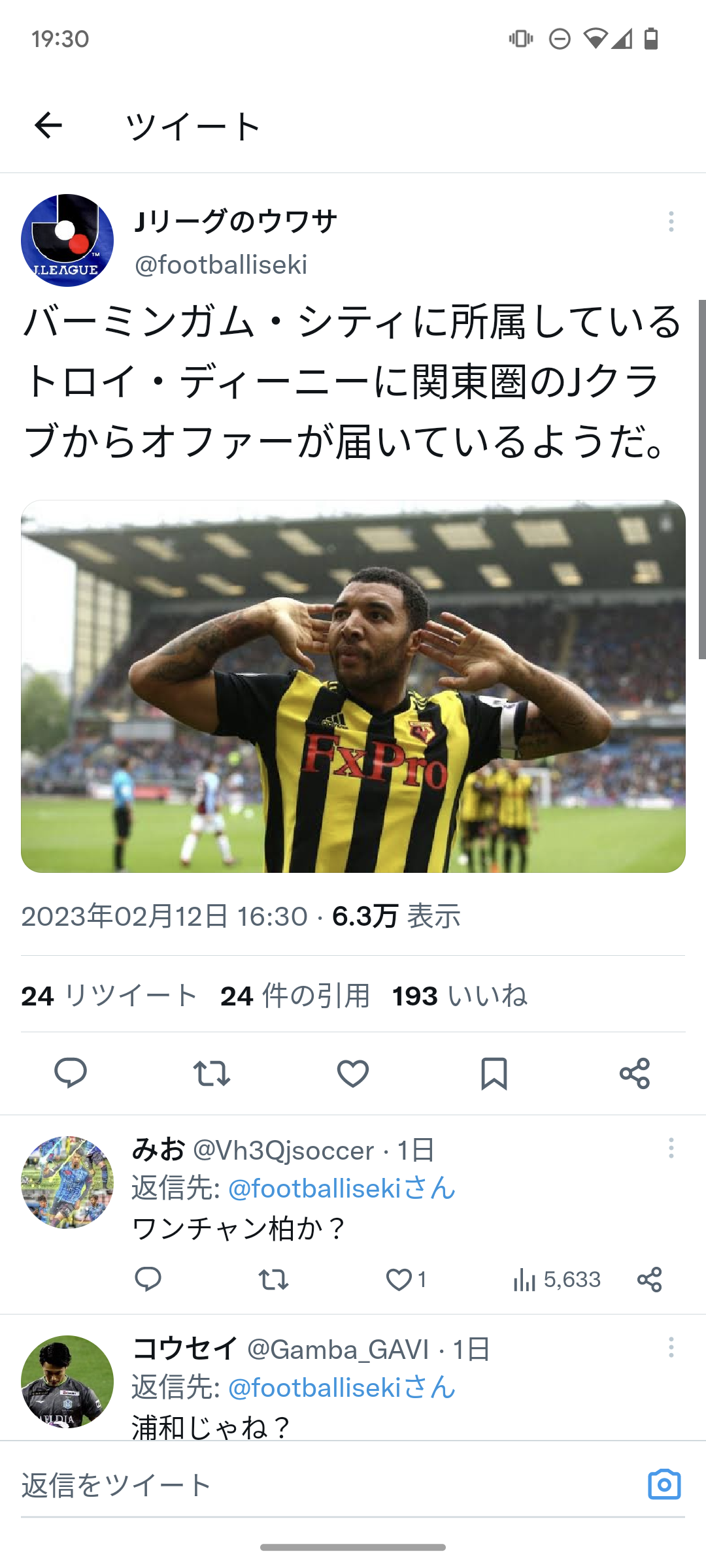Open みお's profile avatar
Viewport: 706px width, 1568px height.
(67, 1183)
